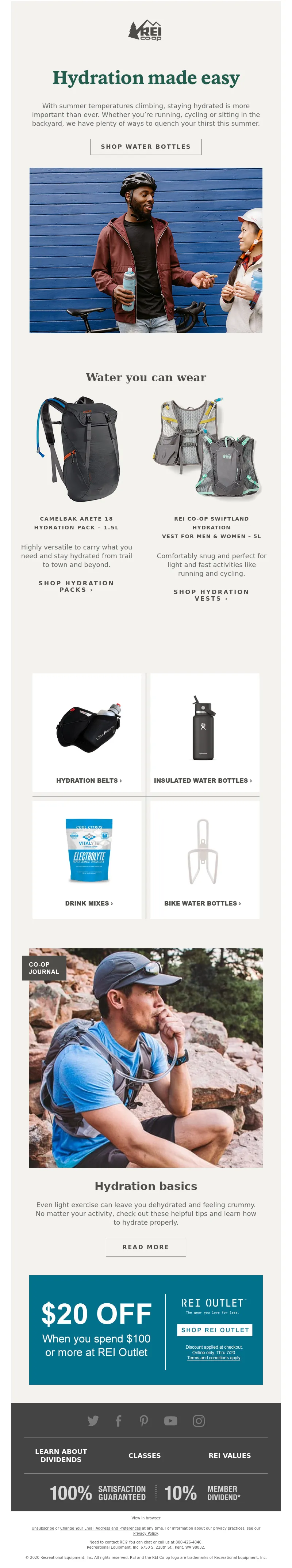
Task: Open Terms and conditions apply link
Action: (x=214, y=1357)
